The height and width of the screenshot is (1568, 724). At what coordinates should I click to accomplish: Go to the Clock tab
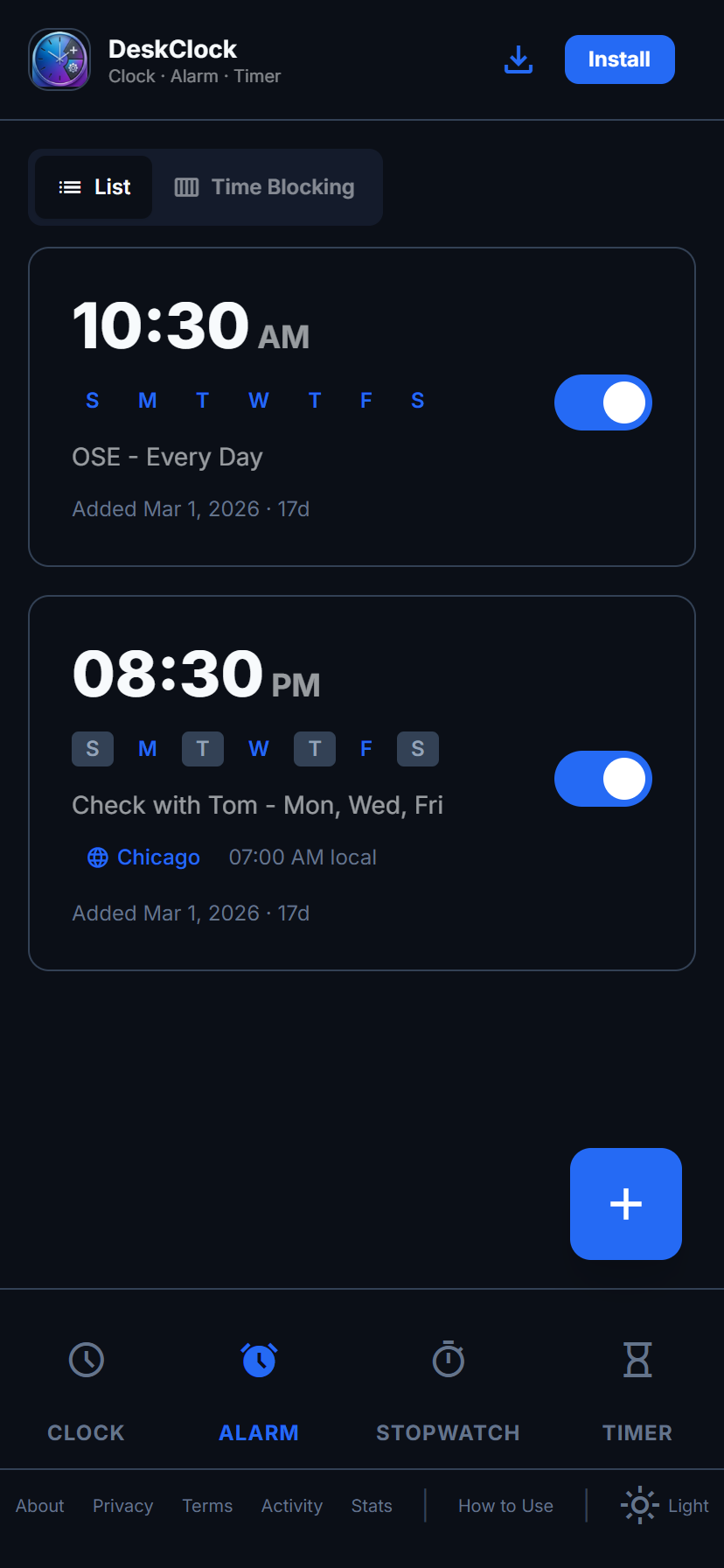pyautogui.click(x=86, y=1389)
